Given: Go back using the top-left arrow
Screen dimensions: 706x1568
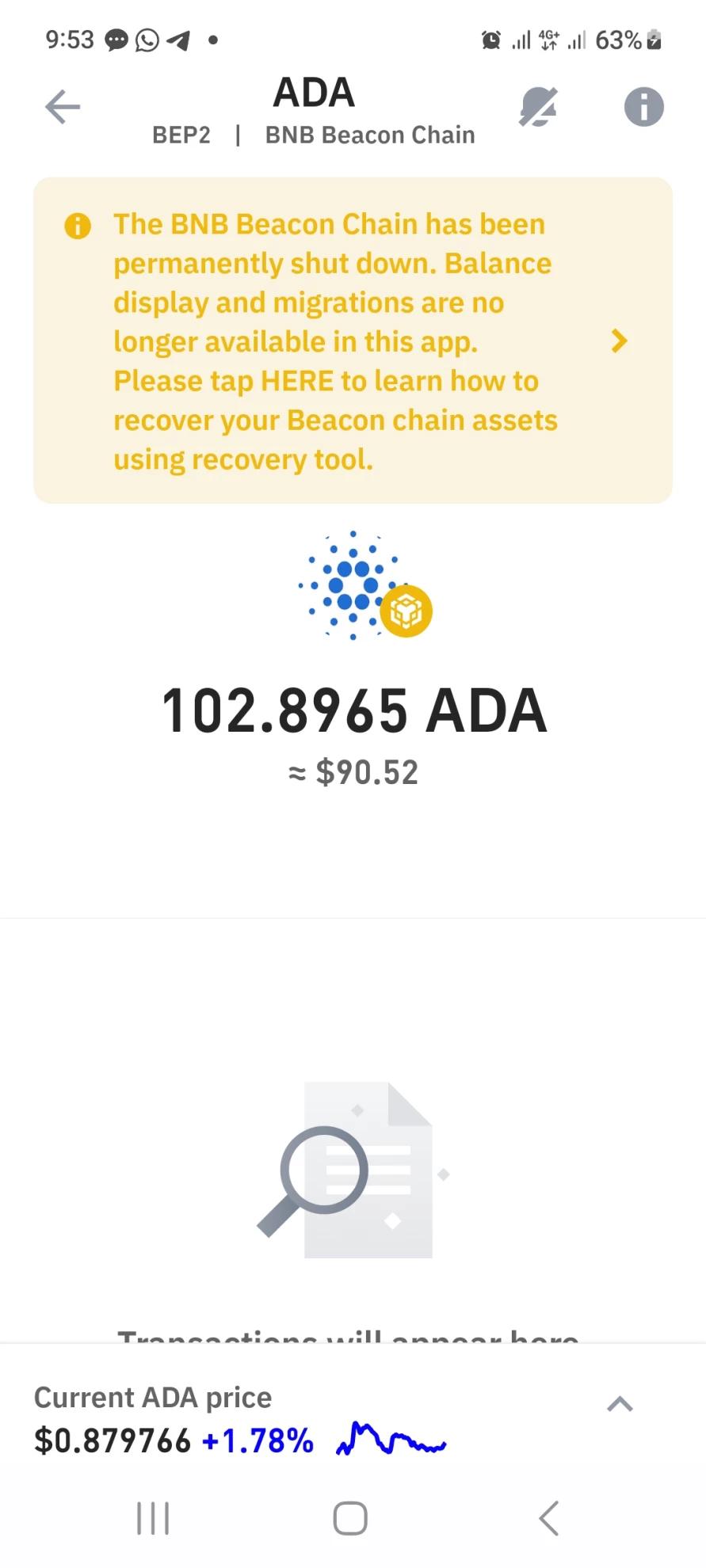Looking at the screenshot, I should [x=63, y=107].
